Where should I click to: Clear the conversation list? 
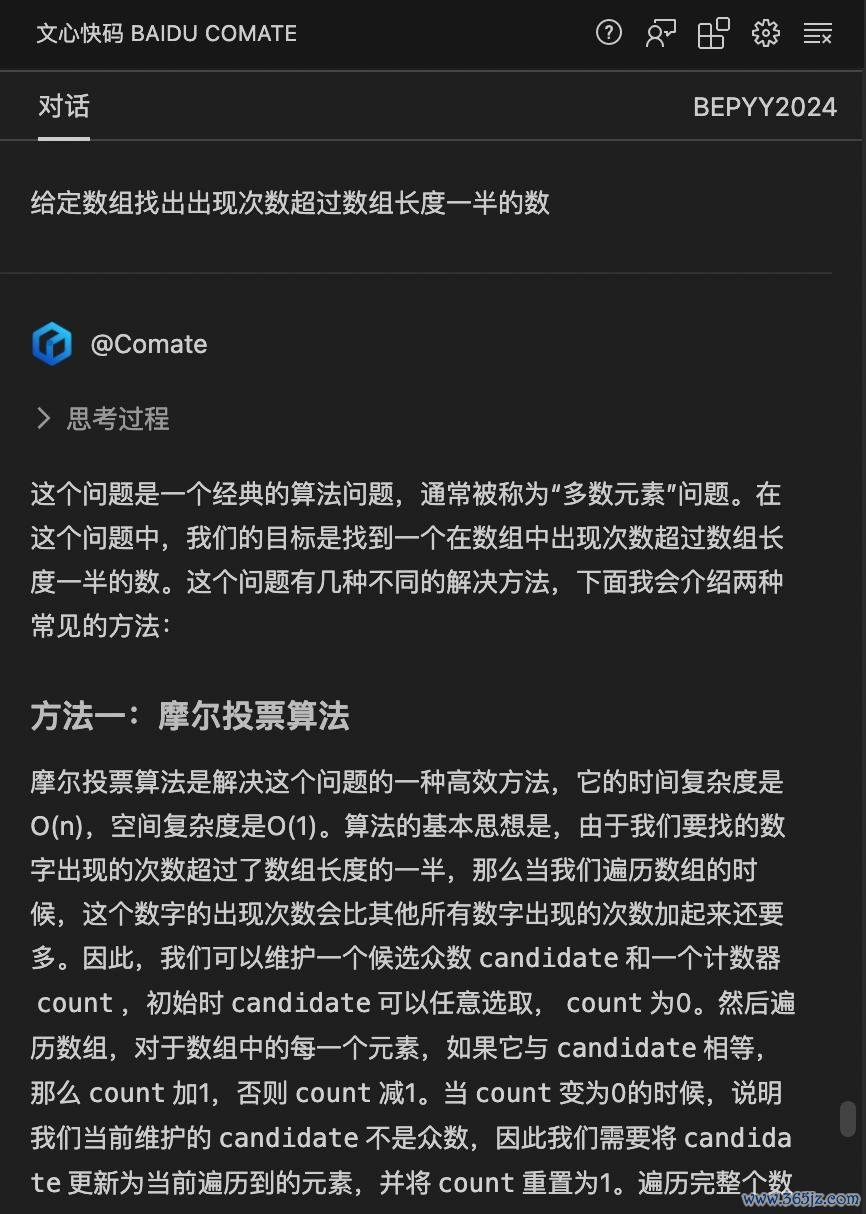pyautogui.click(x=818, y=34)
